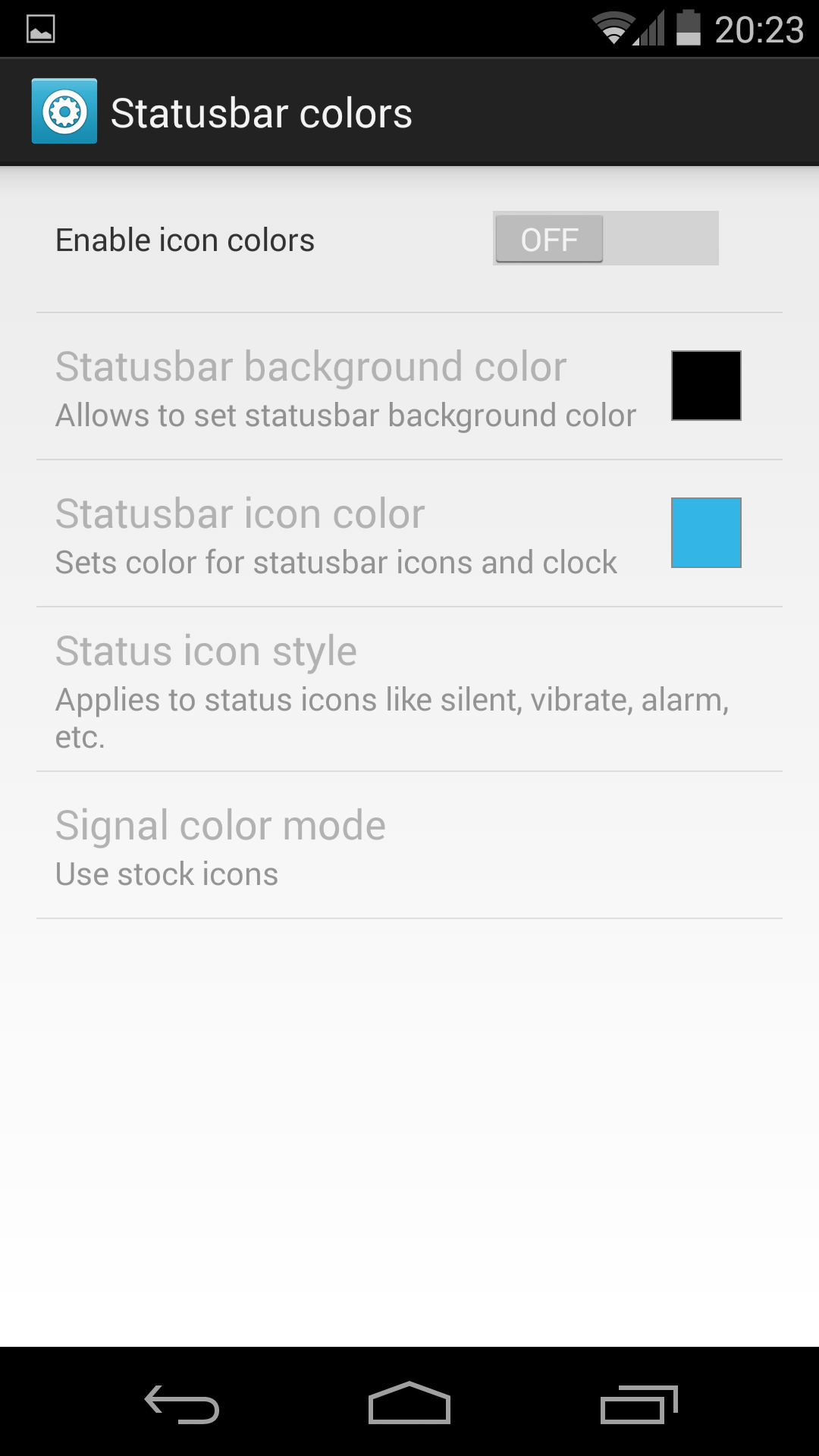Open the Statusbar background color setting
Screen dimensions: 819x1456
coord(409,386)
